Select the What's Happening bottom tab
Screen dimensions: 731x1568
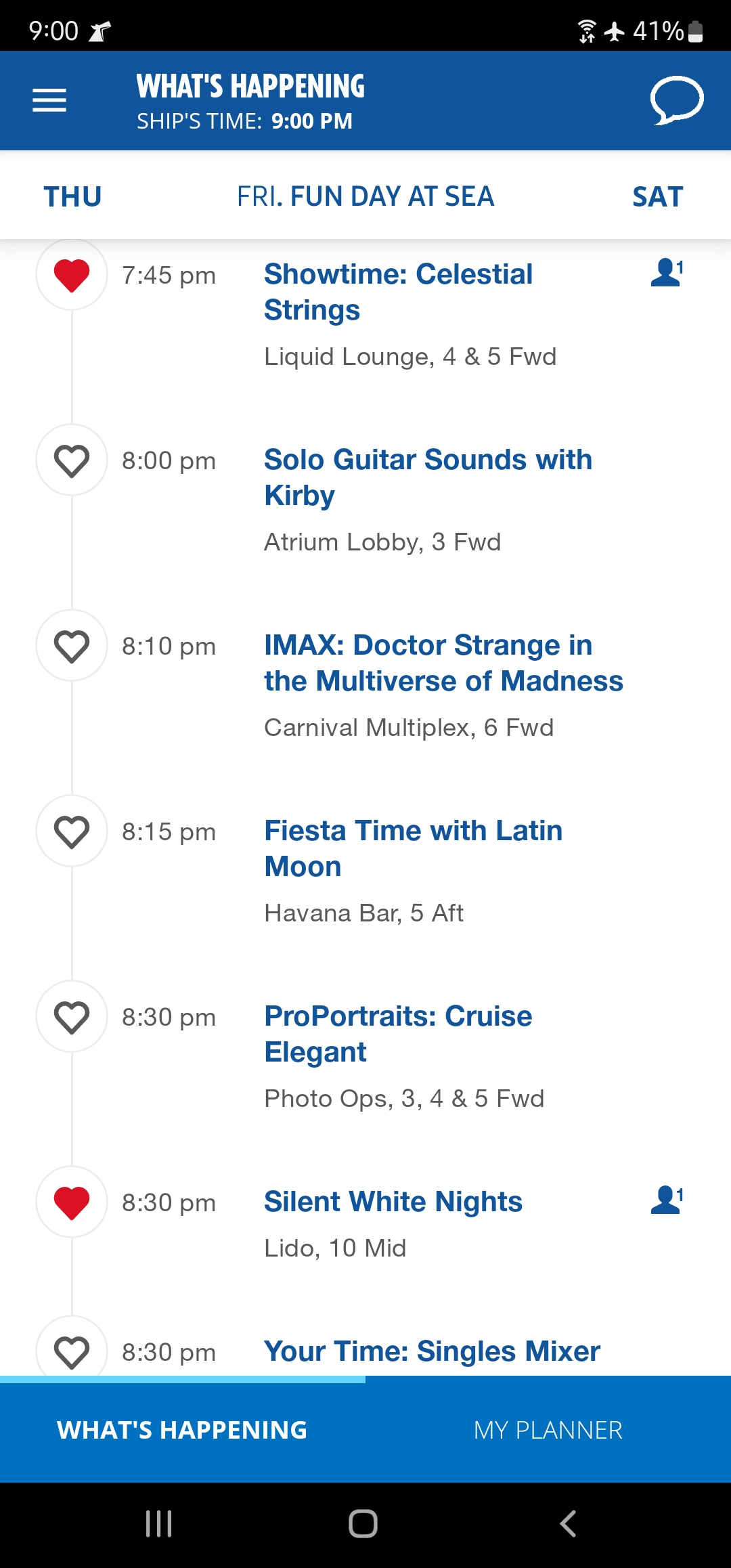tap(183, 1430)
